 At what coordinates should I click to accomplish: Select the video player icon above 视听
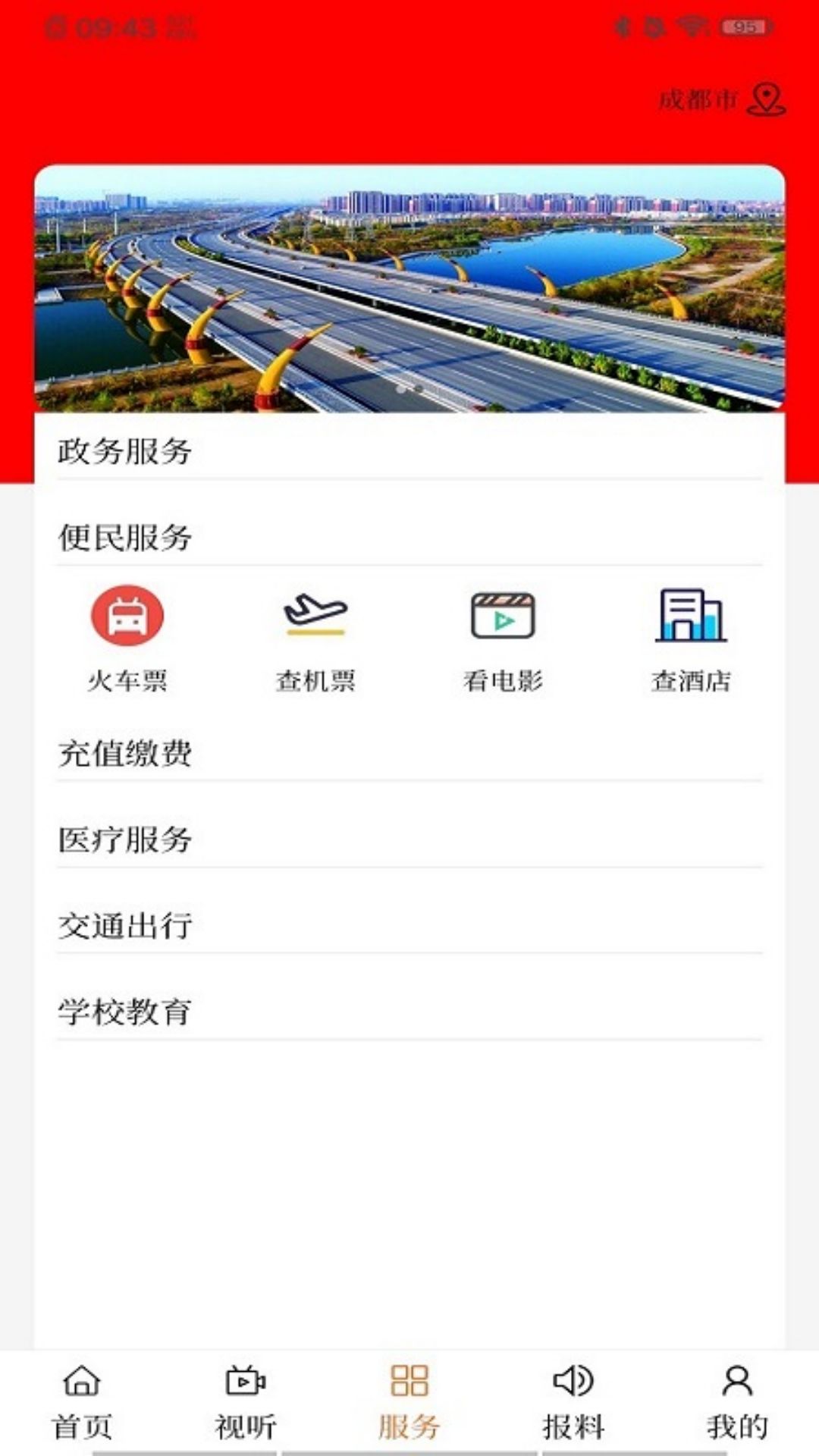(245, 1382)
